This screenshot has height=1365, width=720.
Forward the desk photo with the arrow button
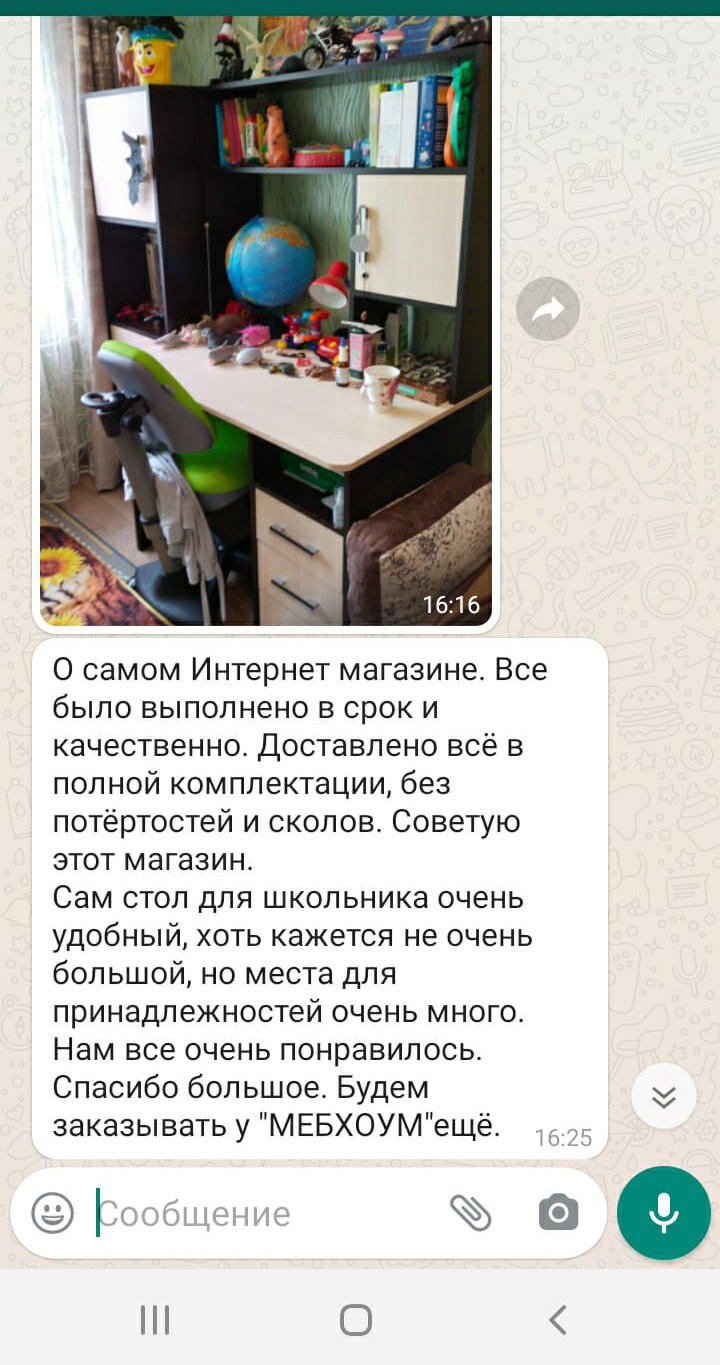(548, 309)
